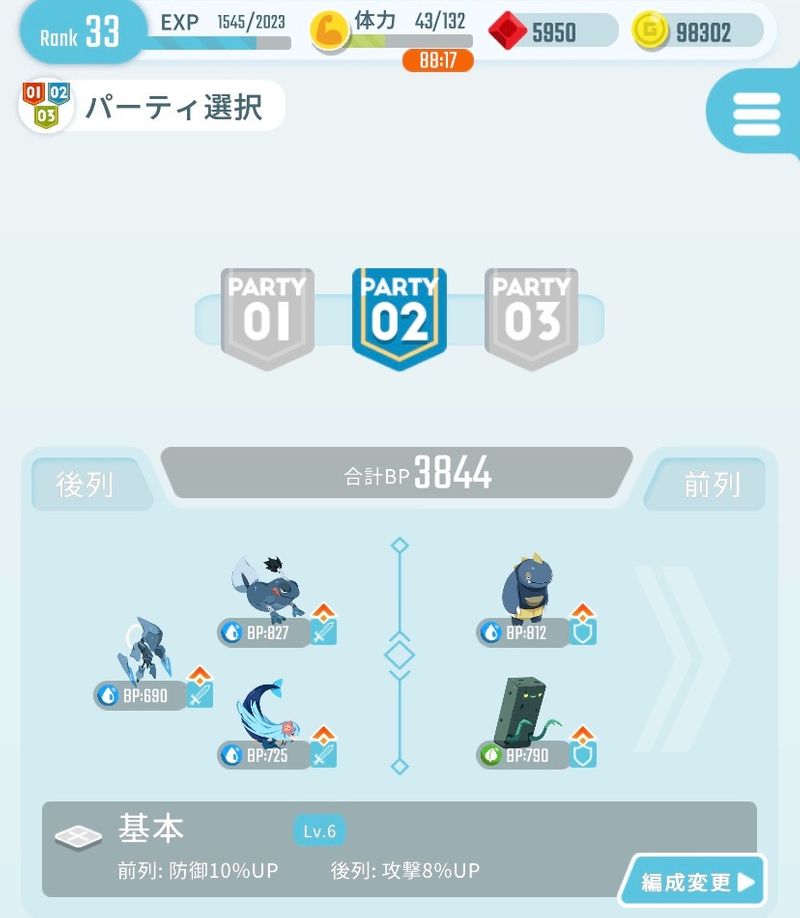Viewport: 800px width, 918px height.
Task: Tap the 編成変更 button
Action: 693,881
